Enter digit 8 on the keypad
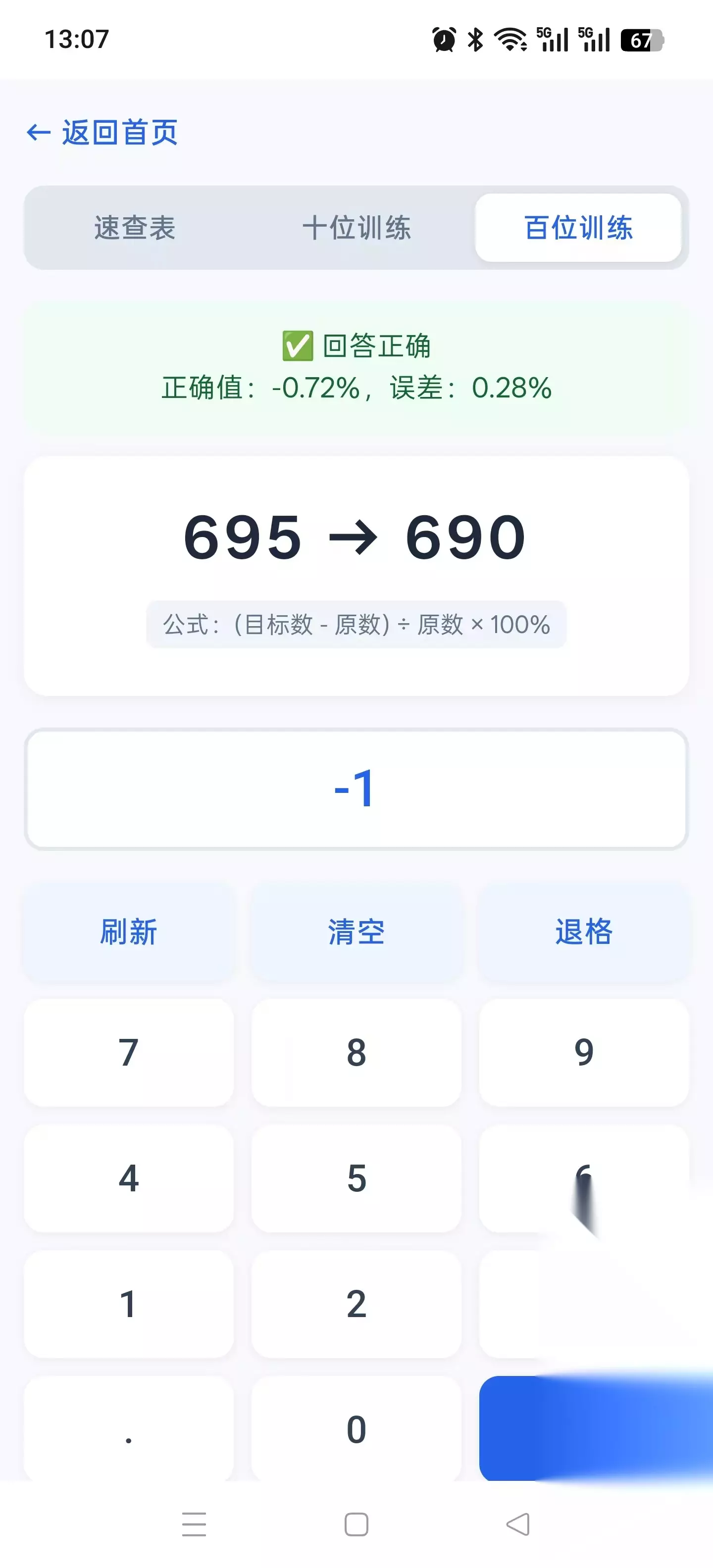713x1568 pixels. 356,1052
